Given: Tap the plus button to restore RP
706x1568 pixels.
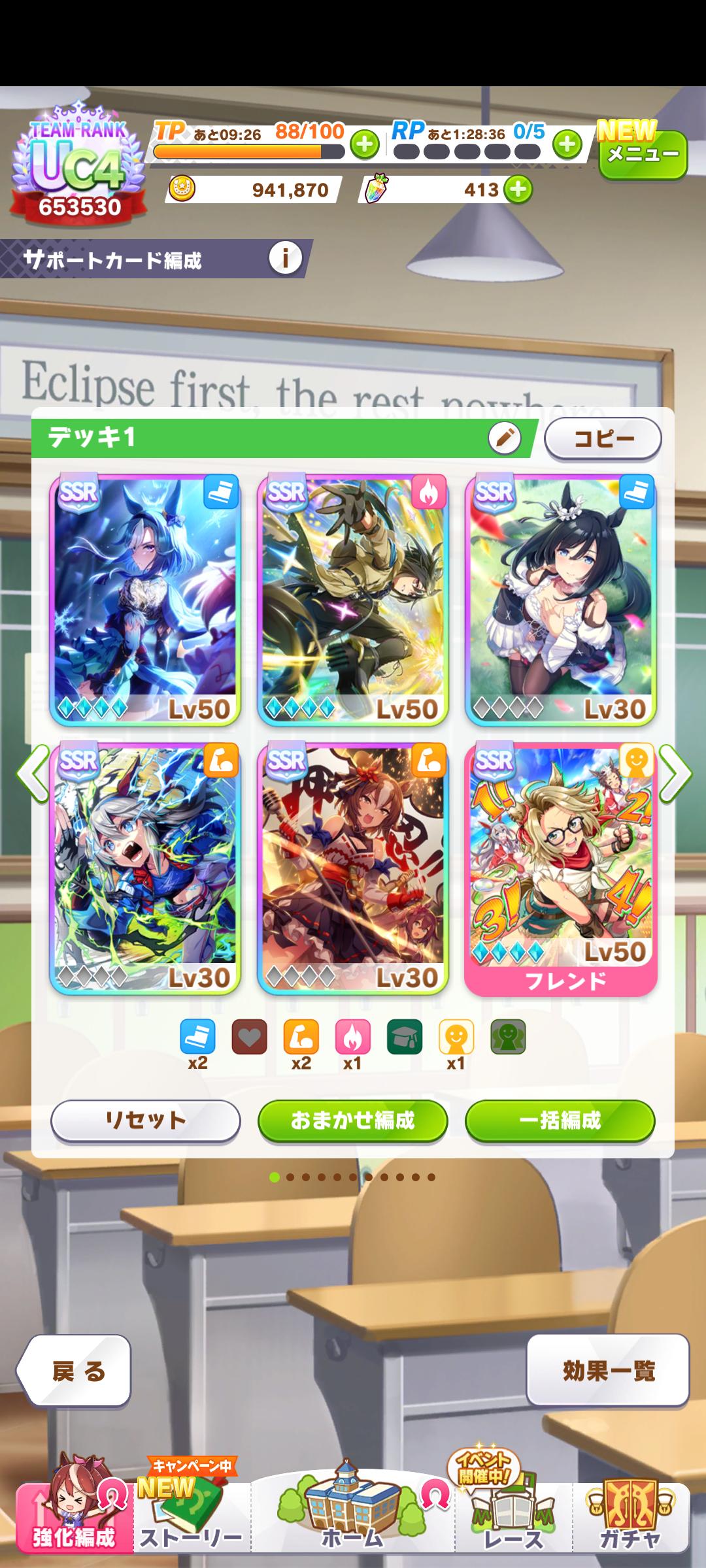Looking at the screenshot, I should (567, 144).
